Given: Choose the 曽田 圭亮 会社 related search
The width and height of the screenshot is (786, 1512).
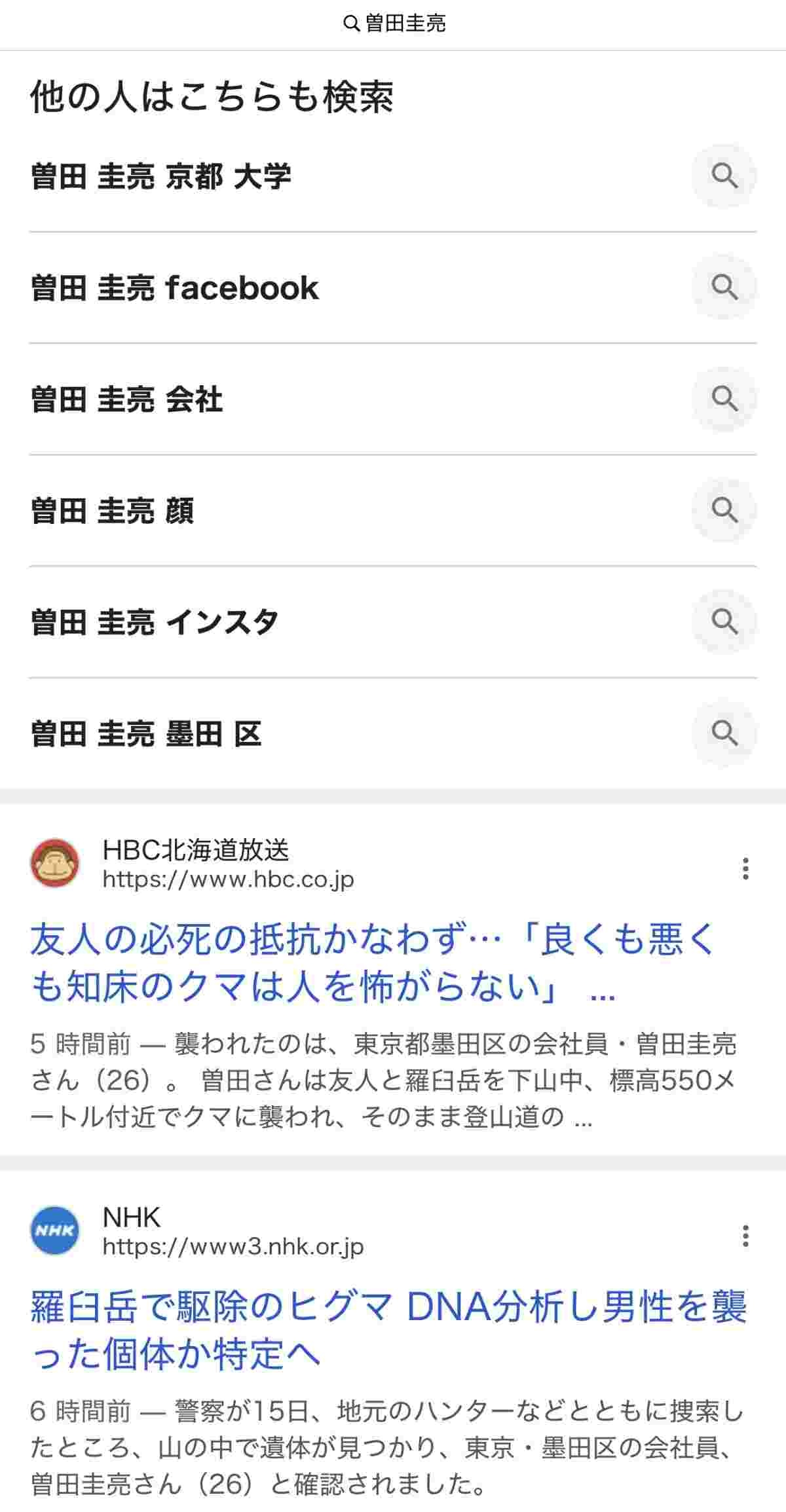Looking at the screenshot, I should pos(127,399).
